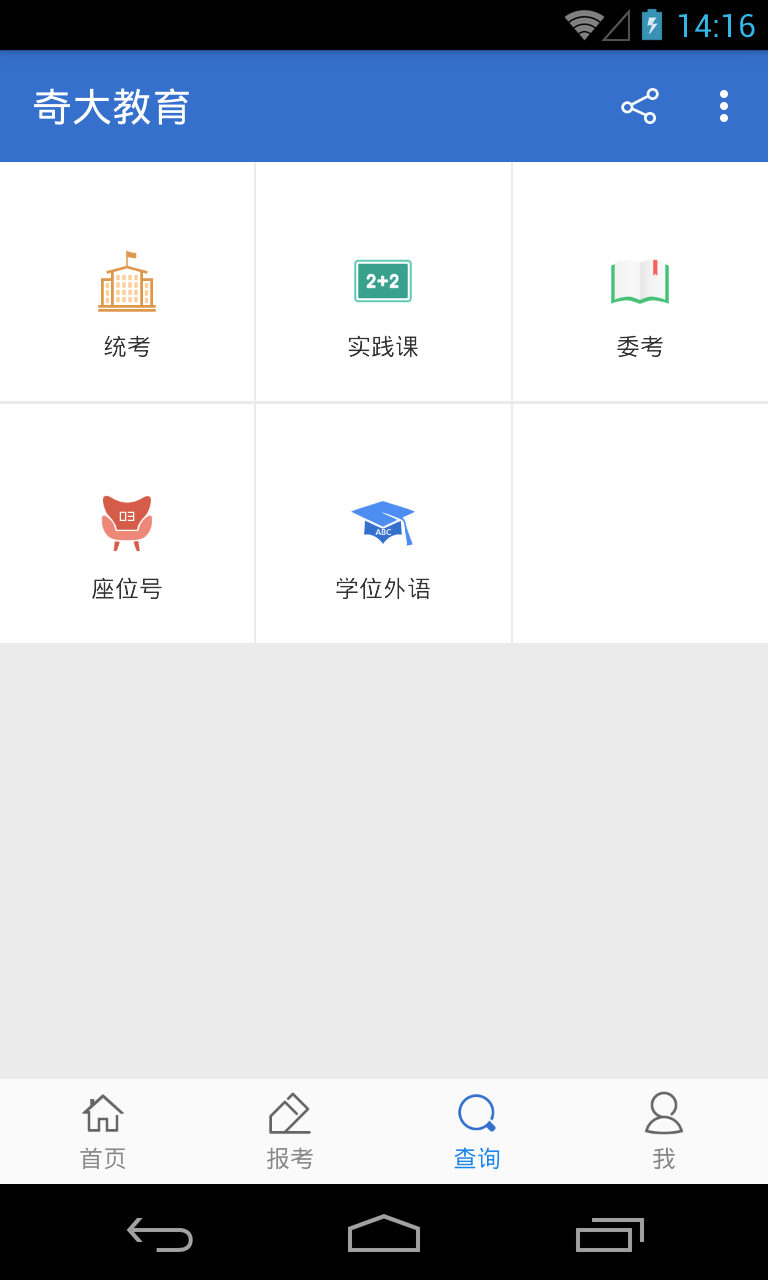Open recent apps with the recents button

pyautogui.click(x=609, y=1235)
